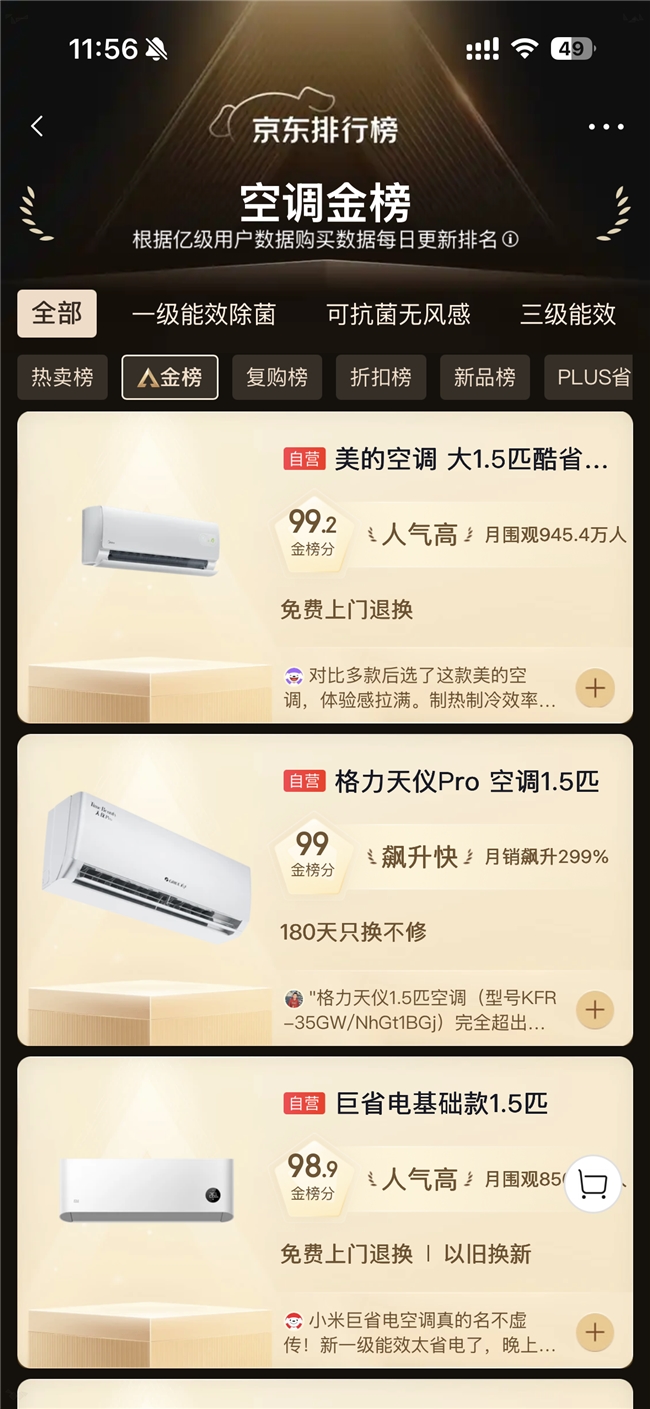650x1409 pixels.
Task: Select the 全部 category tab
Action: click(57, 314)
